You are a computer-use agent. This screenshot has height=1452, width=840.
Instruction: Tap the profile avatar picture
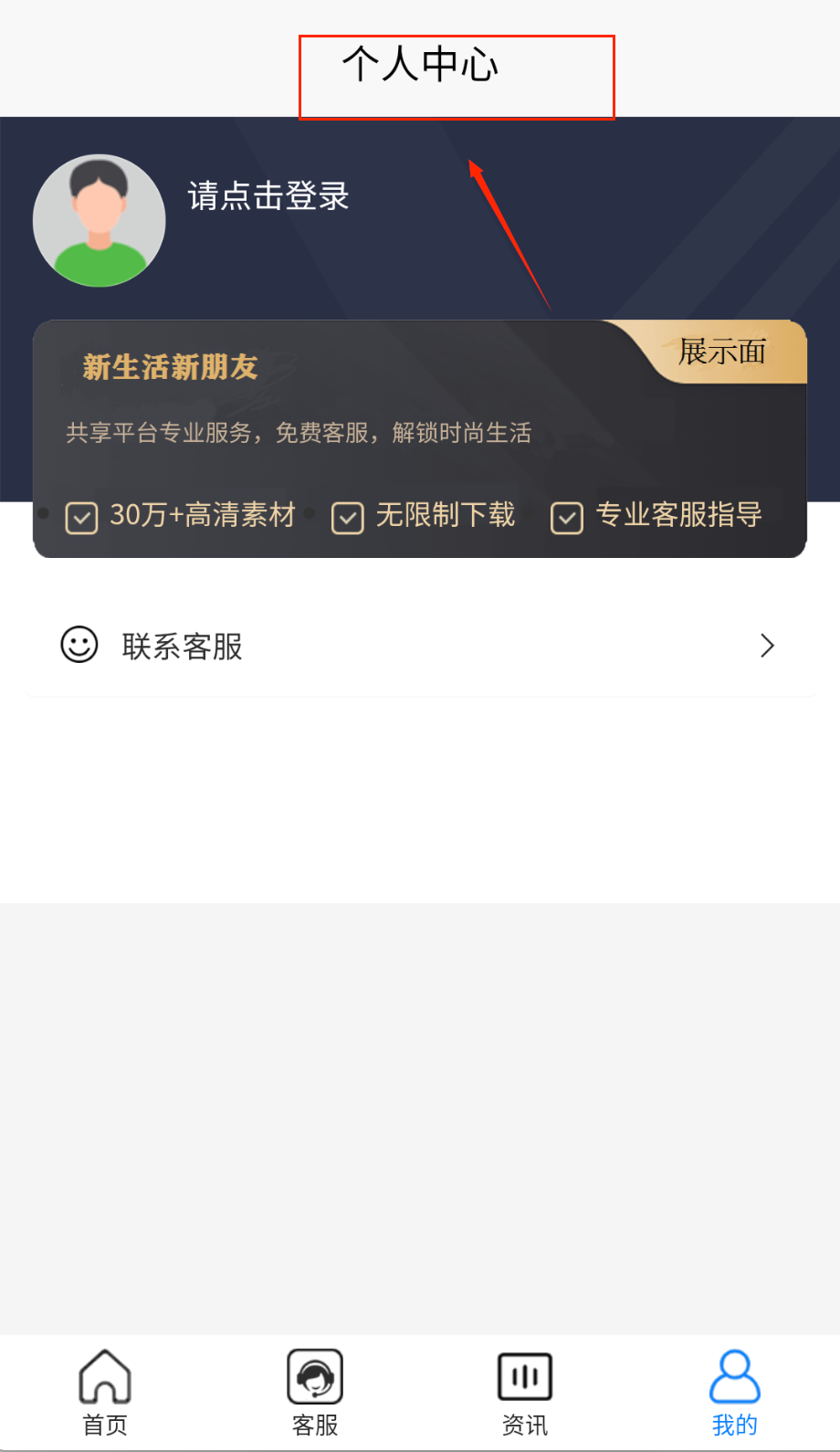(99, 220)
